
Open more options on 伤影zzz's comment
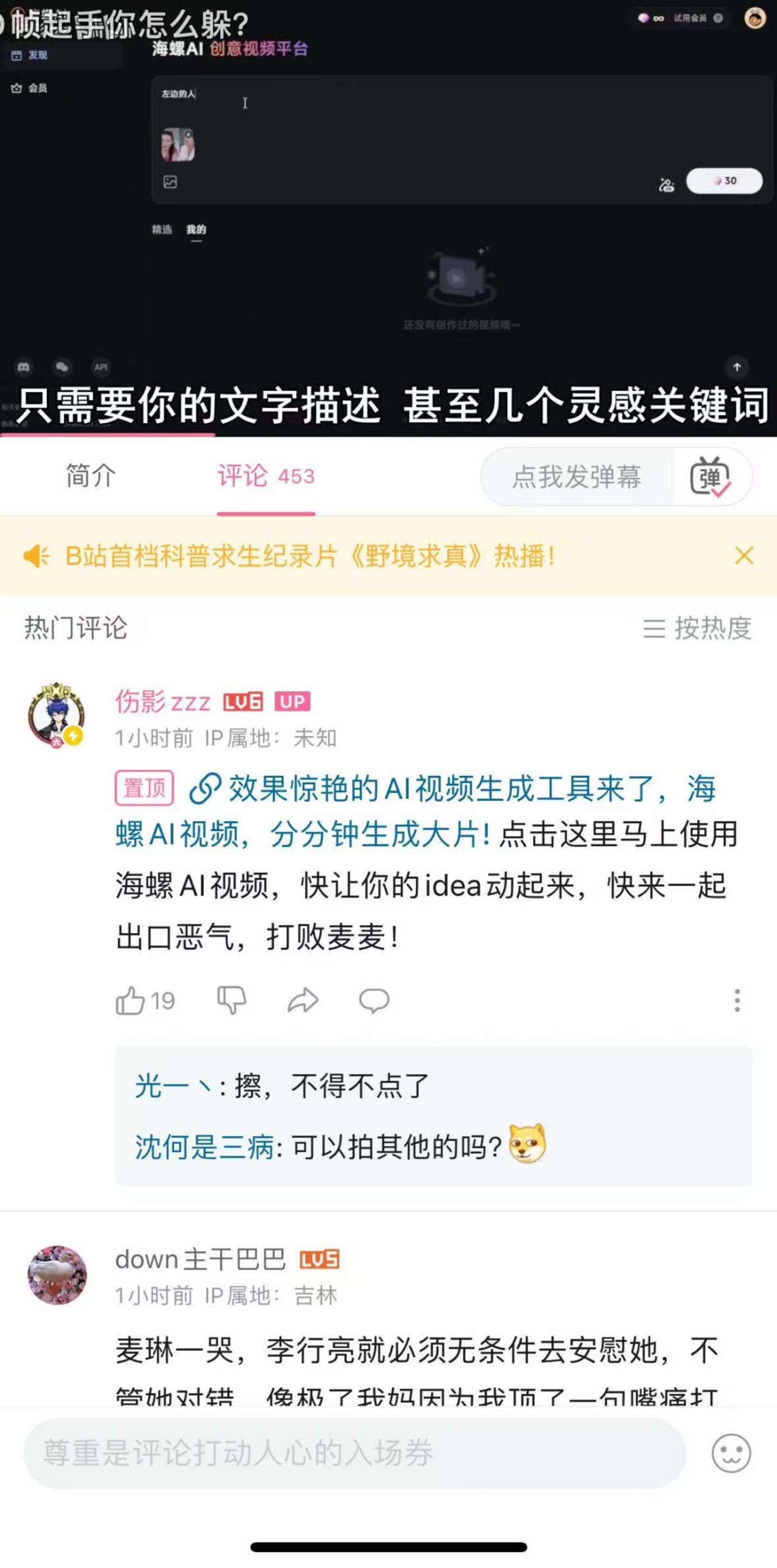pyautogui.click(x=737, y=1001)
